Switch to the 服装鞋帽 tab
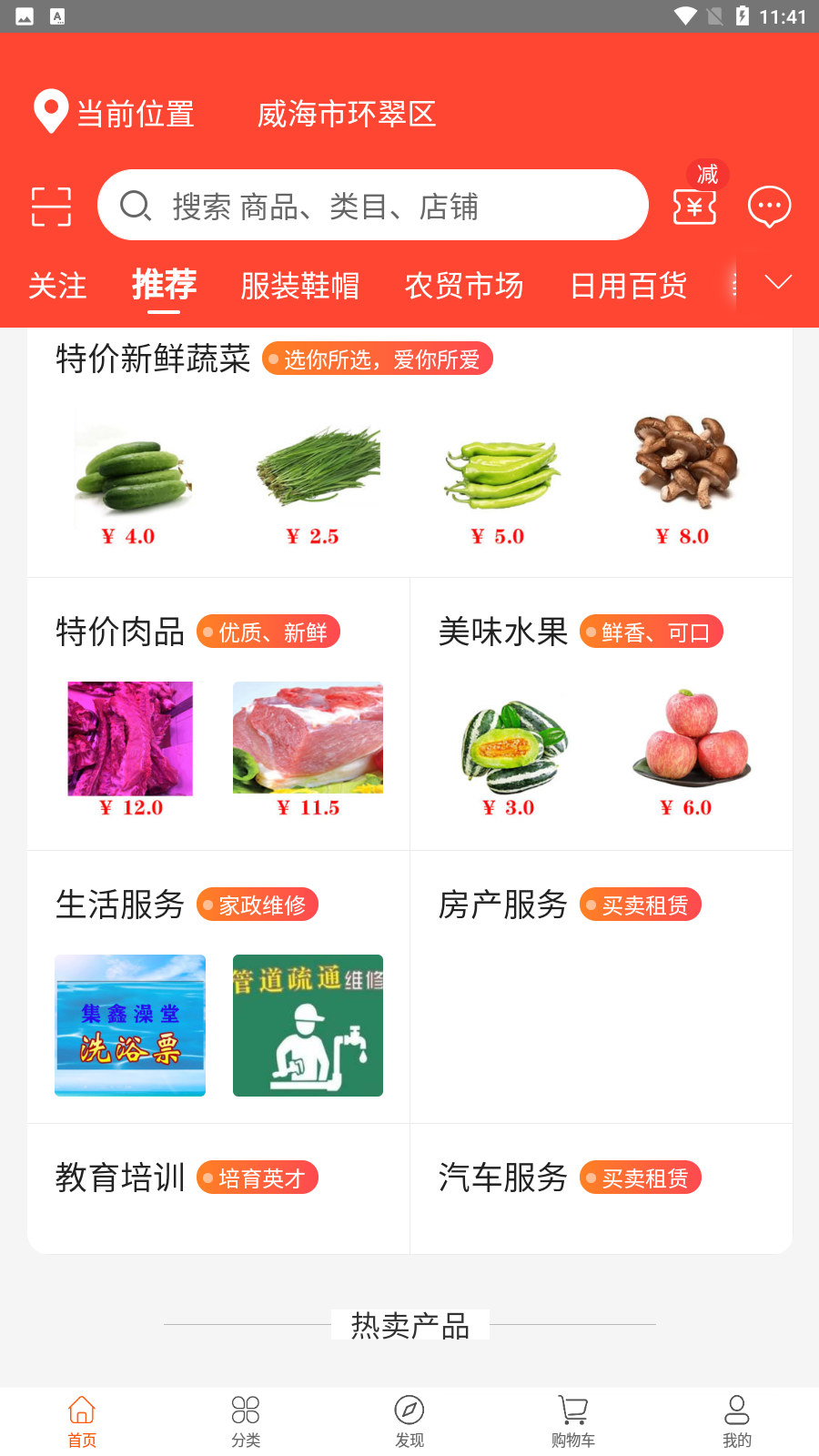Image resolution: width=819 pixels, height=1456 pixels. [x=300, y=286]
